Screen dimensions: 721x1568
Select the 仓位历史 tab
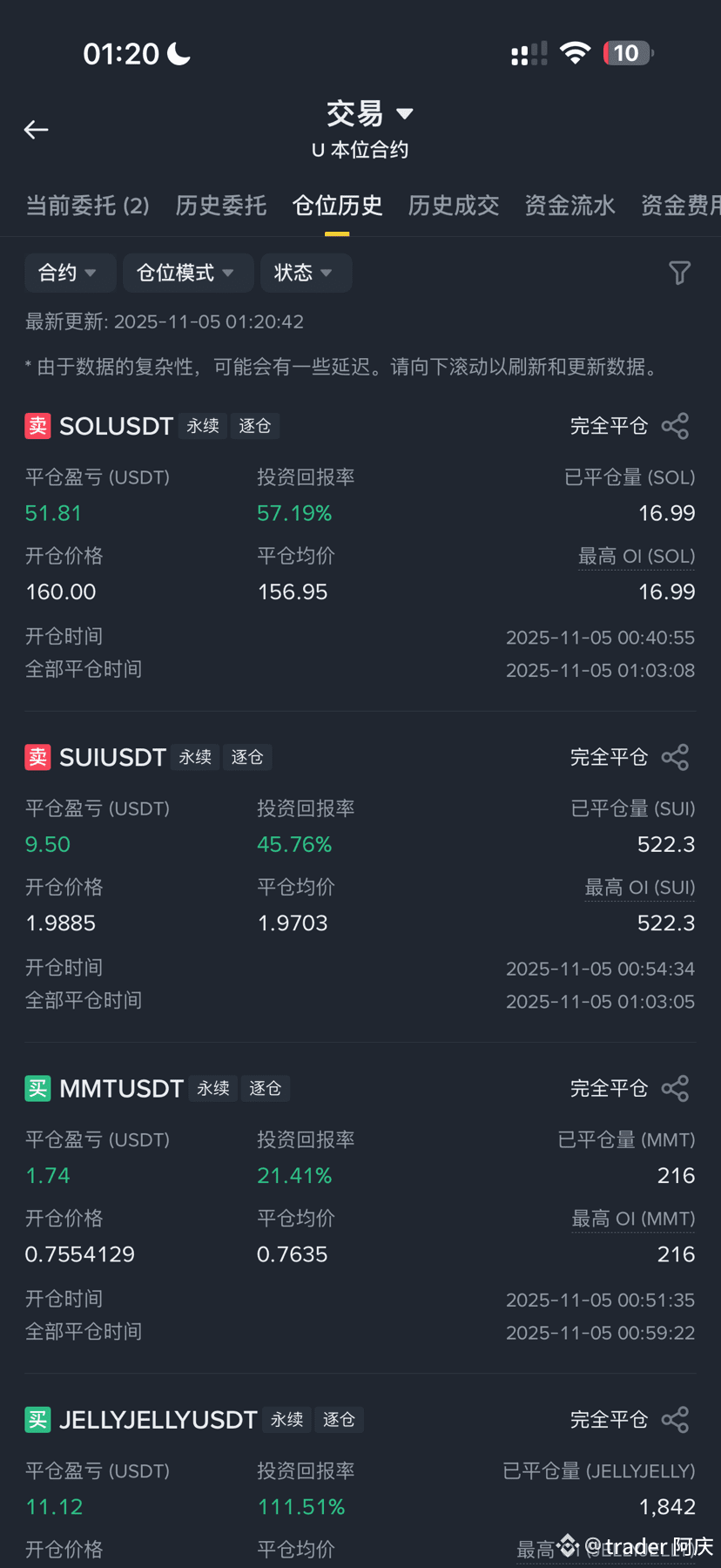tap(337, 206)
